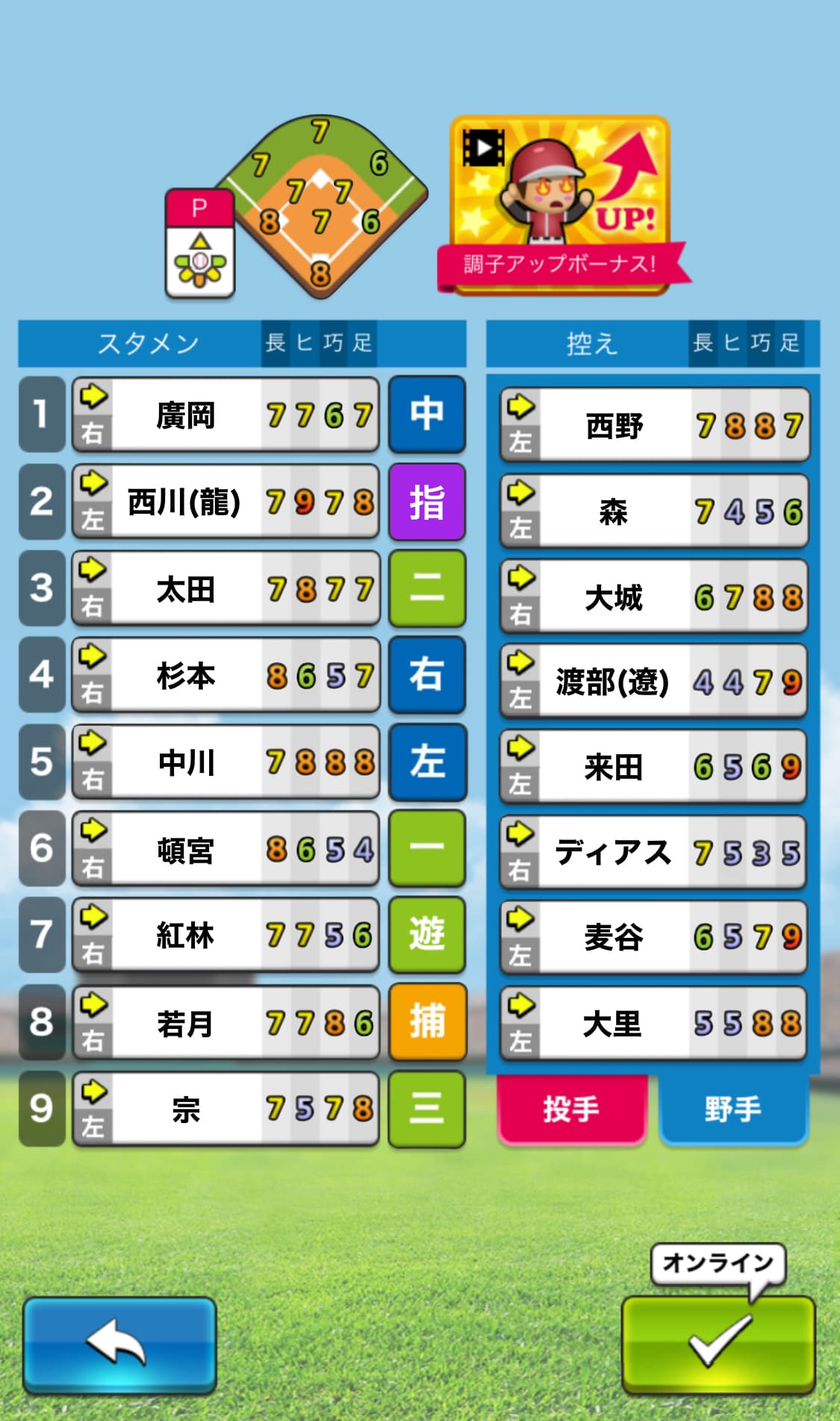Select cleanup hitter 杉本
840x1421 pixels.
(x=225, y=675)
